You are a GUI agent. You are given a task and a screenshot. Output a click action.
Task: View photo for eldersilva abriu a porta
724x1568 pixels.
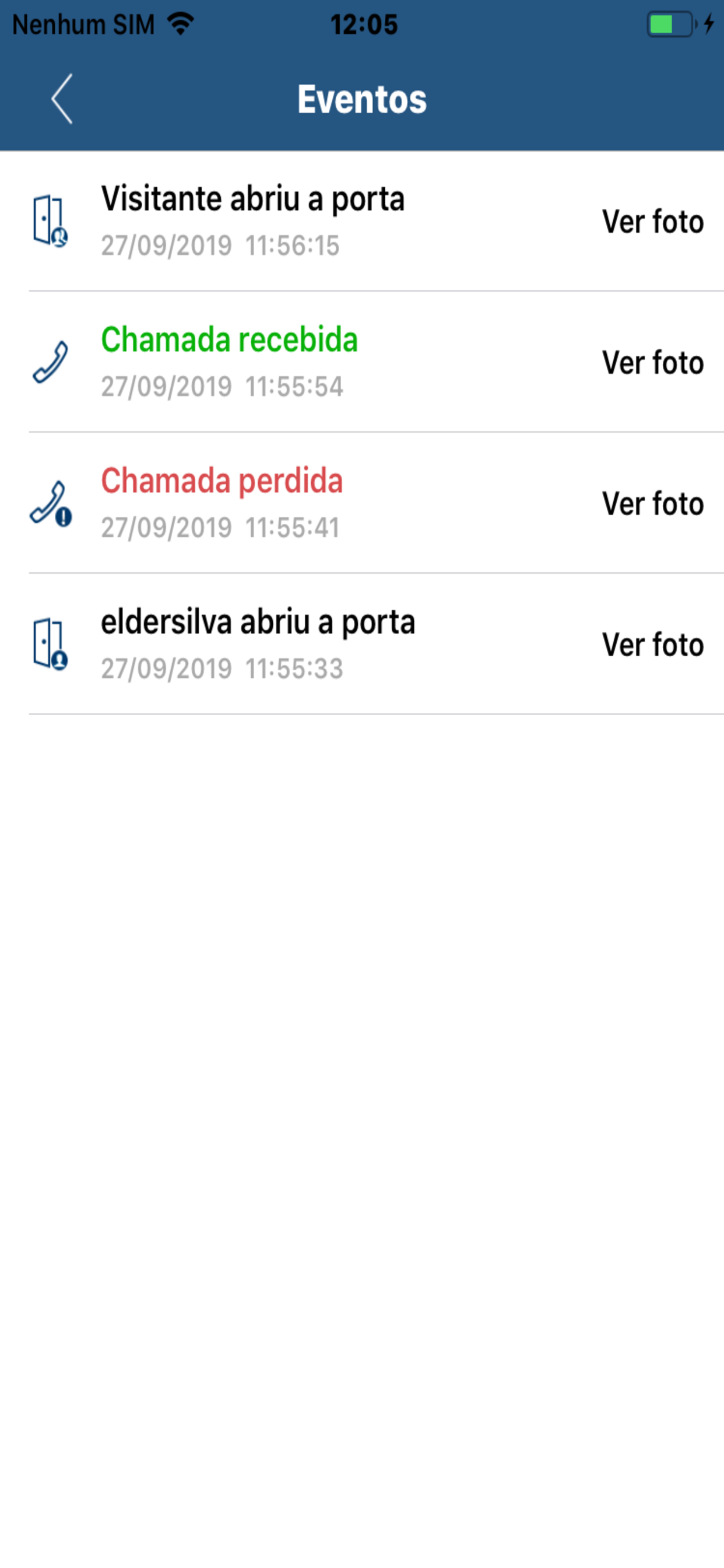pyautogui.click(x=653, y=645)
